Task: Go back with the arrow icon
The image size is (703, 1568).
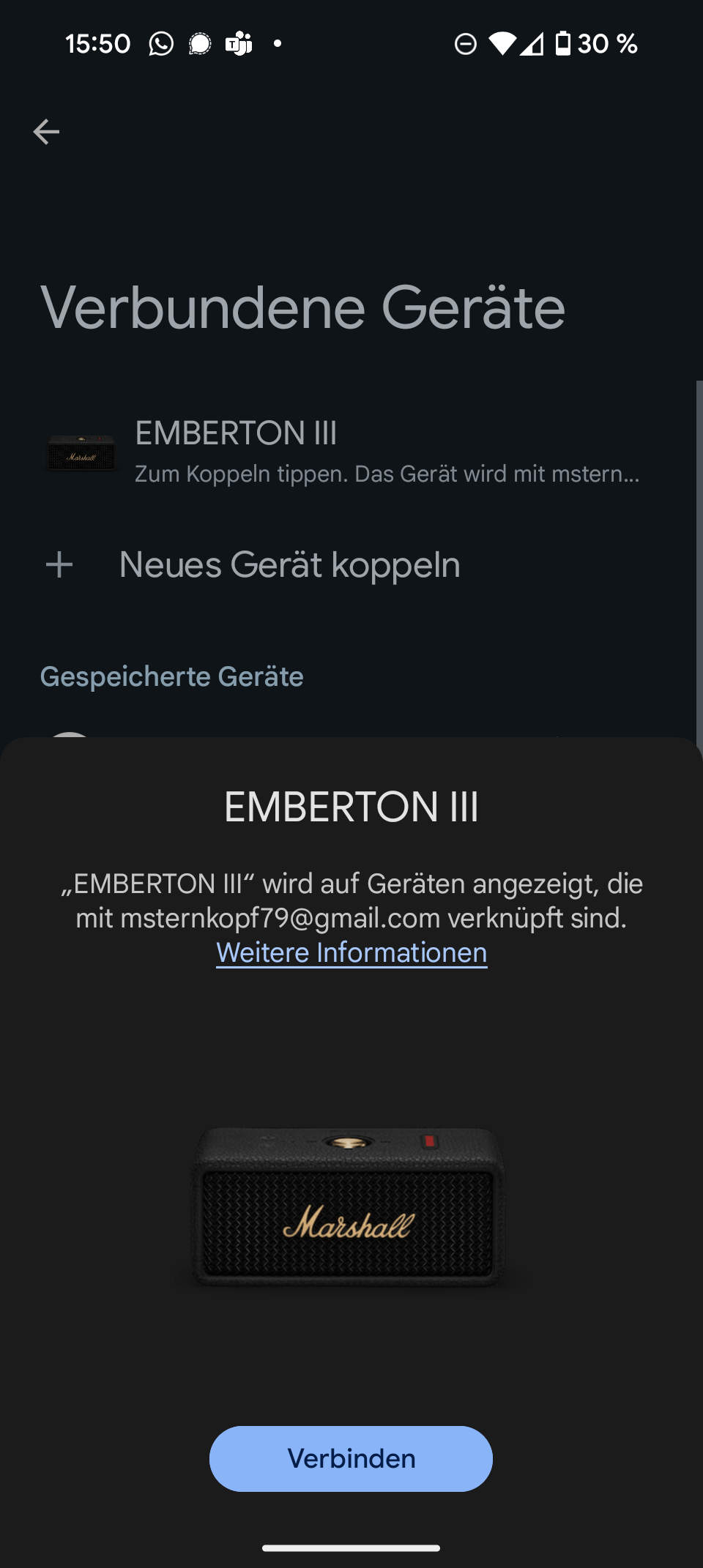Action: pos(46,132)
